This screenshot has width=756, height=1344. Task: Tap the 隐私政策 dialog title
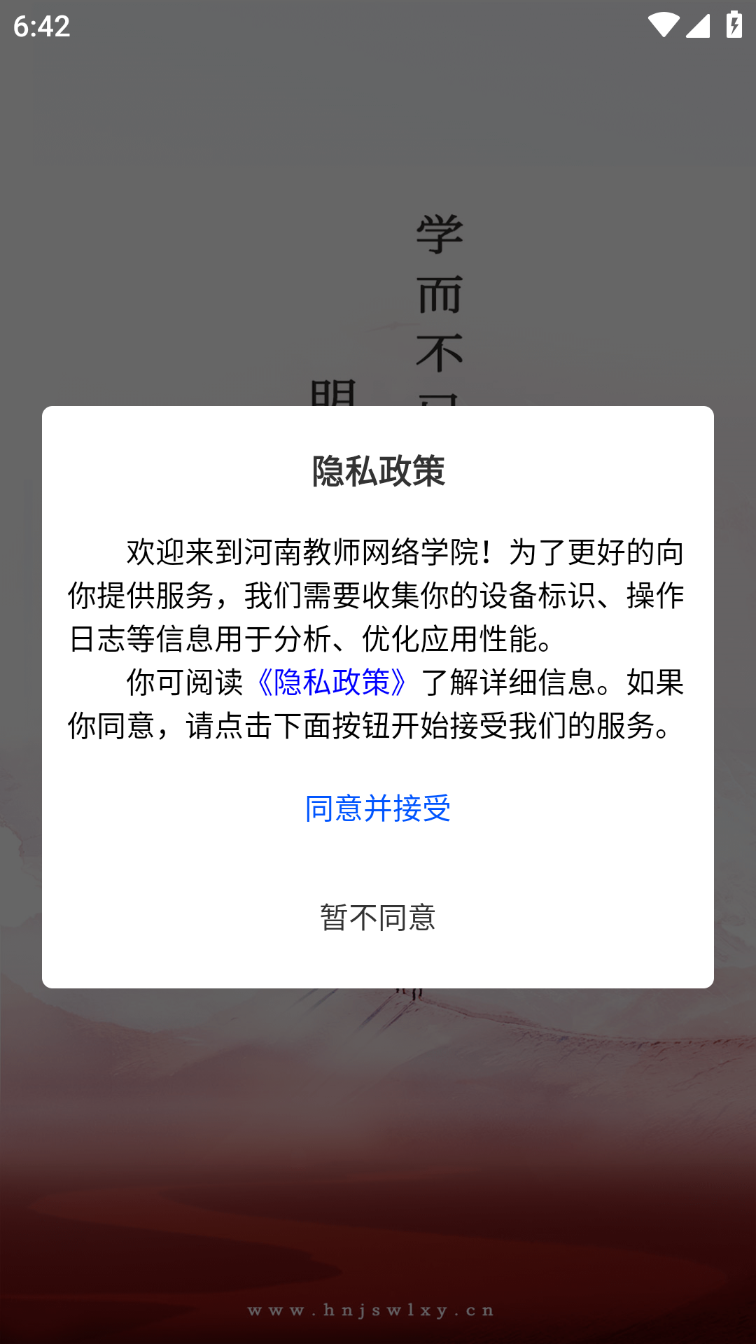click(x=378, y=469)
